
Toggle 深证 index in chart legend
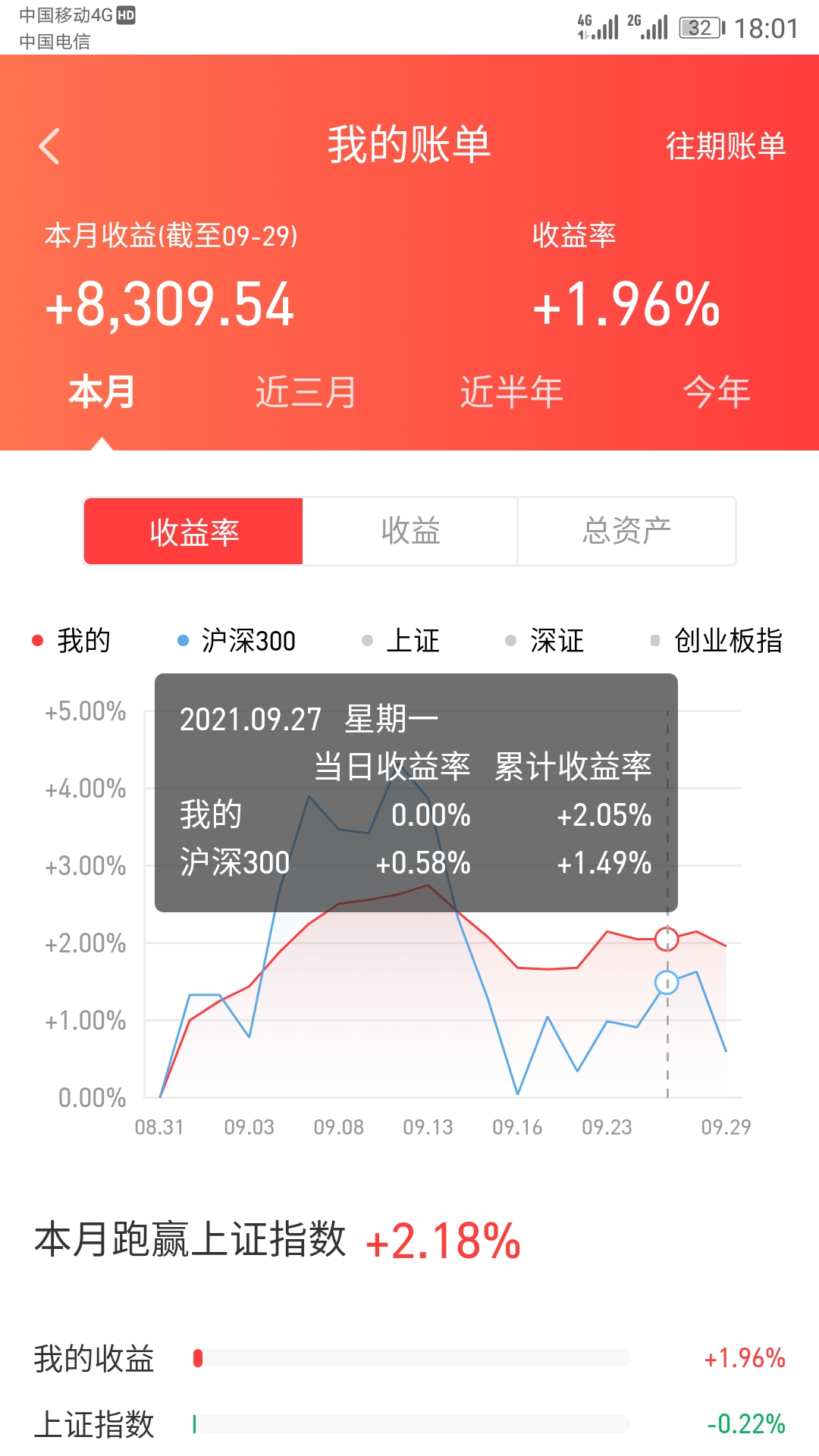544,641
